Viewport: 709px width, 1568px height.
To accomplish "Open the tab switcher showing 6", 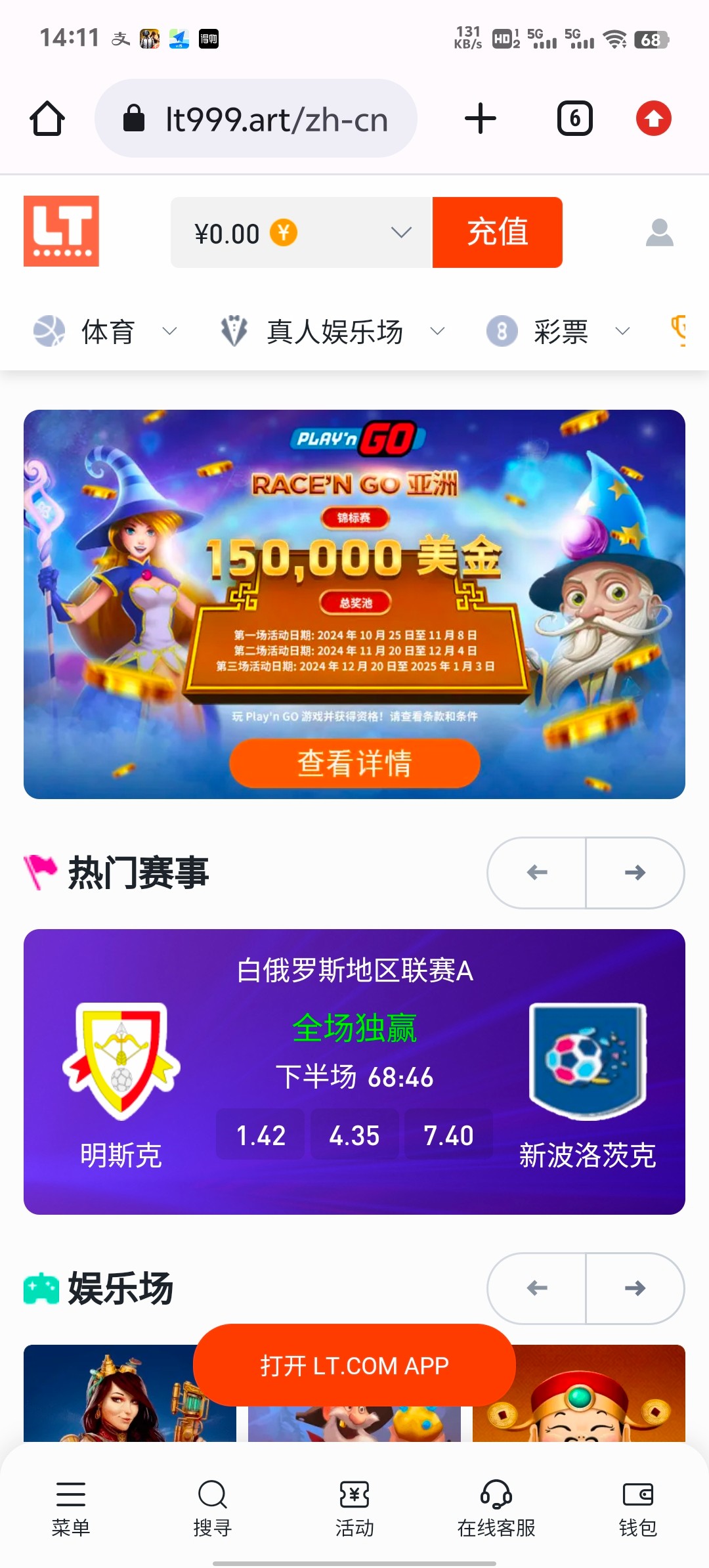I will (574, 119).
